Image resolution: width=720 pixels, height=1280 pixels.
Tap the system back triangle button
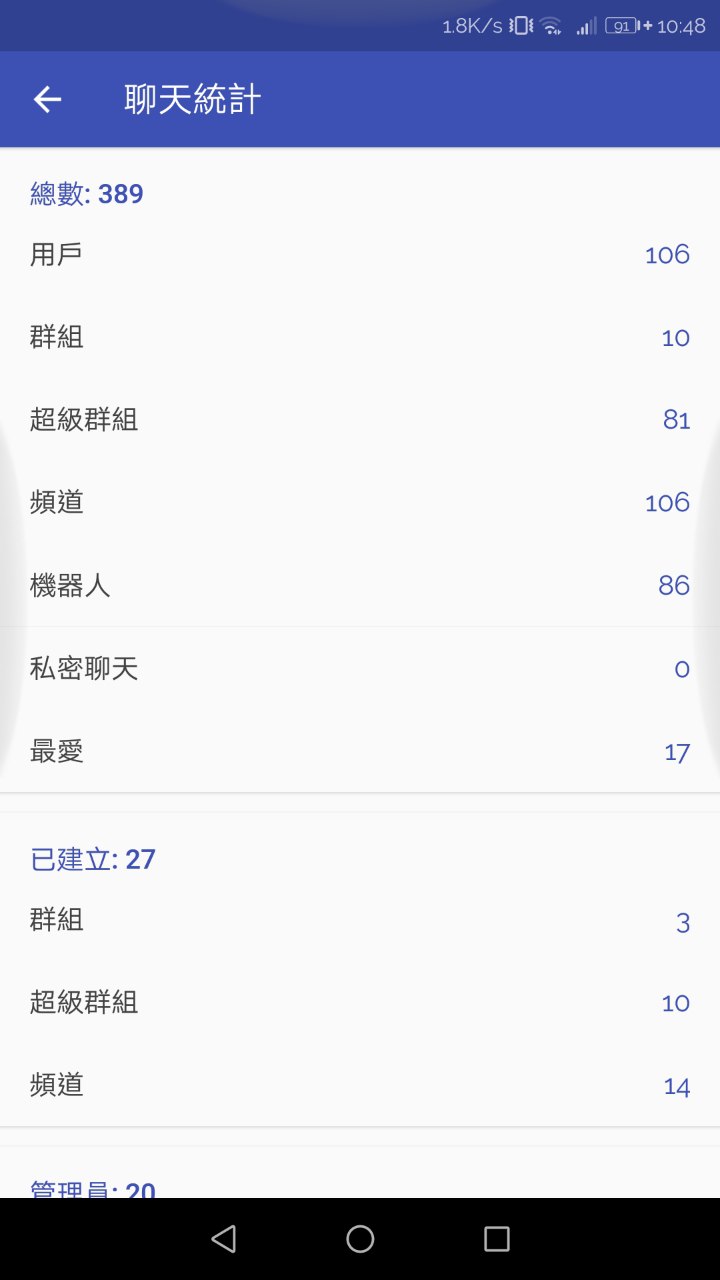(x=224, y=1239)
